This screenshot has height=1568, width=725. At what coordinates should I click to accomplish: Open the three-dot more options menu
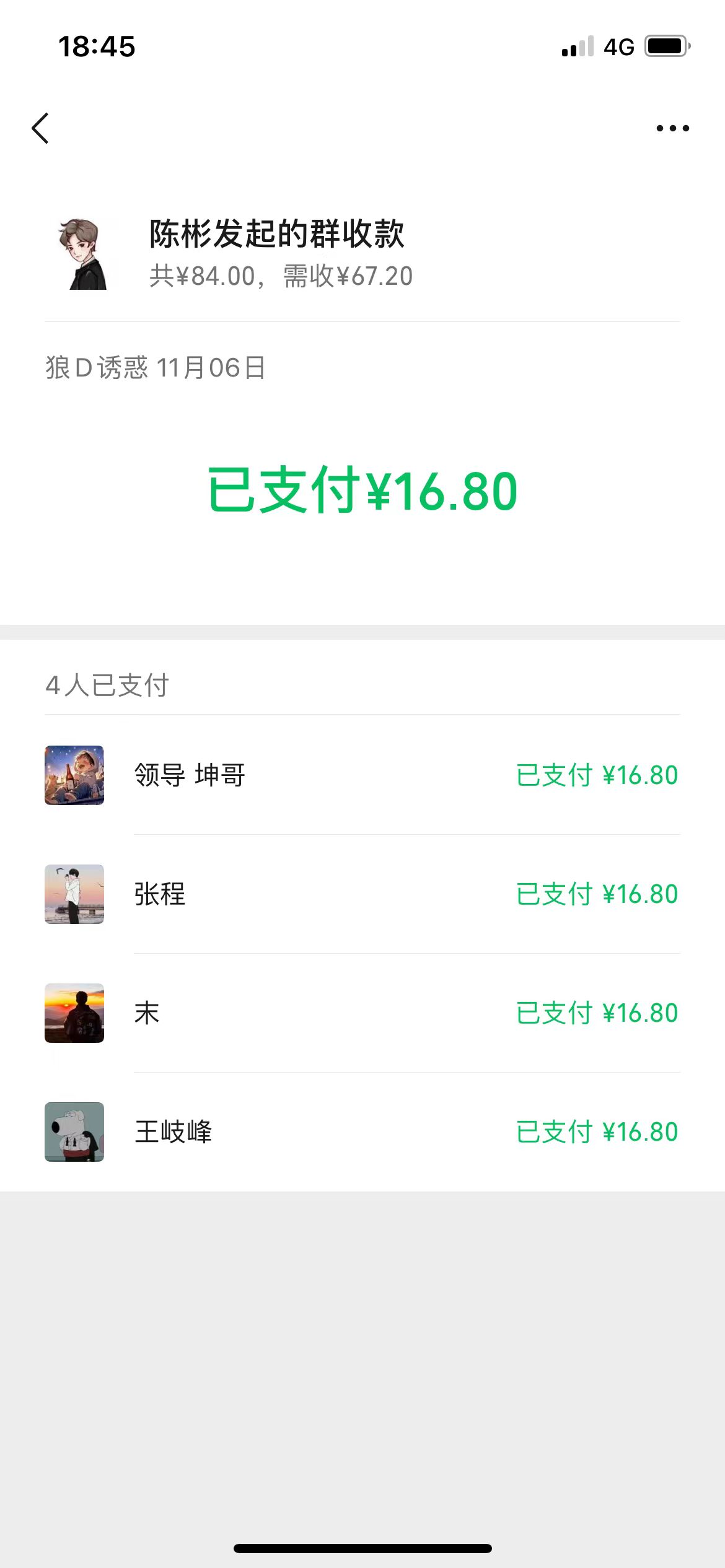(672, 128)
